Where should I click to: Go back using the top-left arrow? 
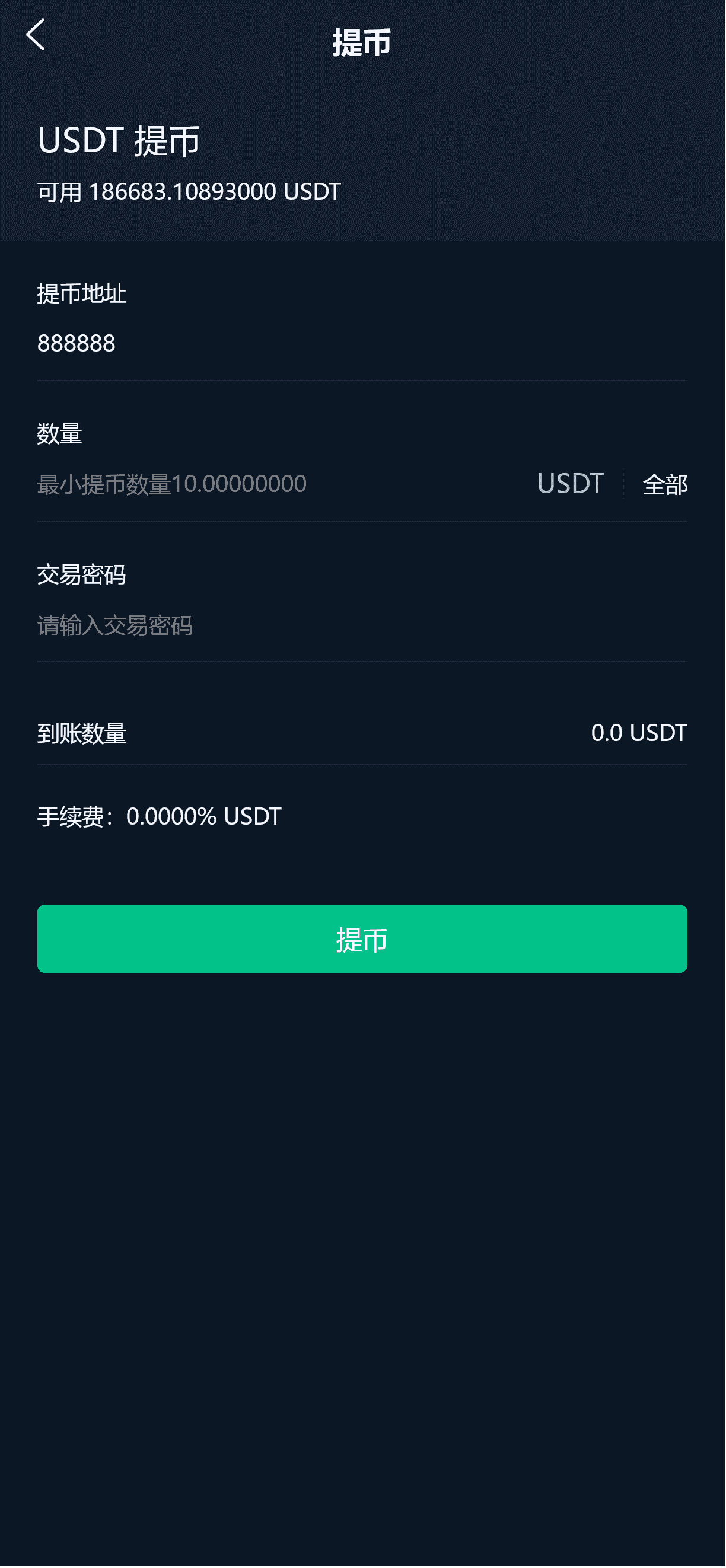pyautogui.click(x=36, y=35)
